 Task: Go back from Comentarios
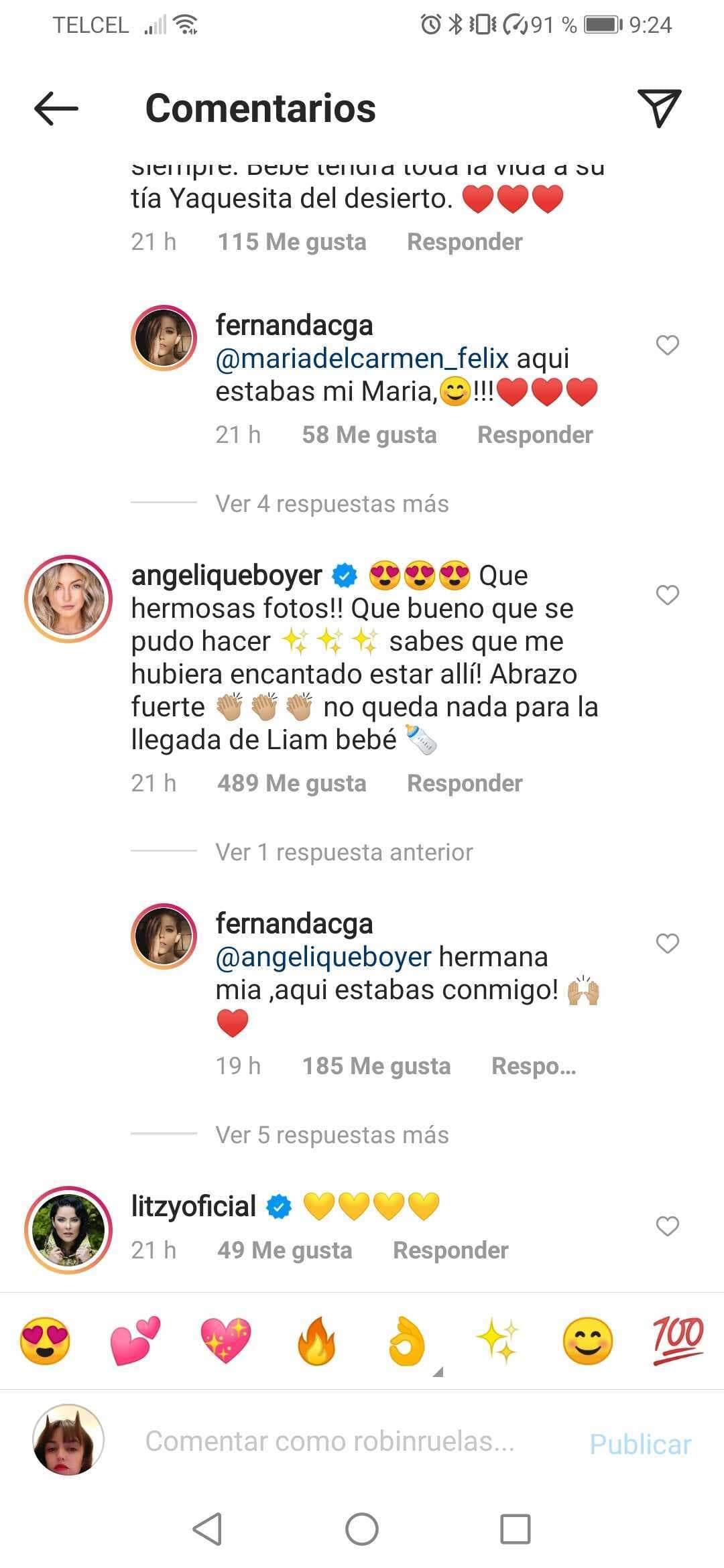tap(56, 109)
